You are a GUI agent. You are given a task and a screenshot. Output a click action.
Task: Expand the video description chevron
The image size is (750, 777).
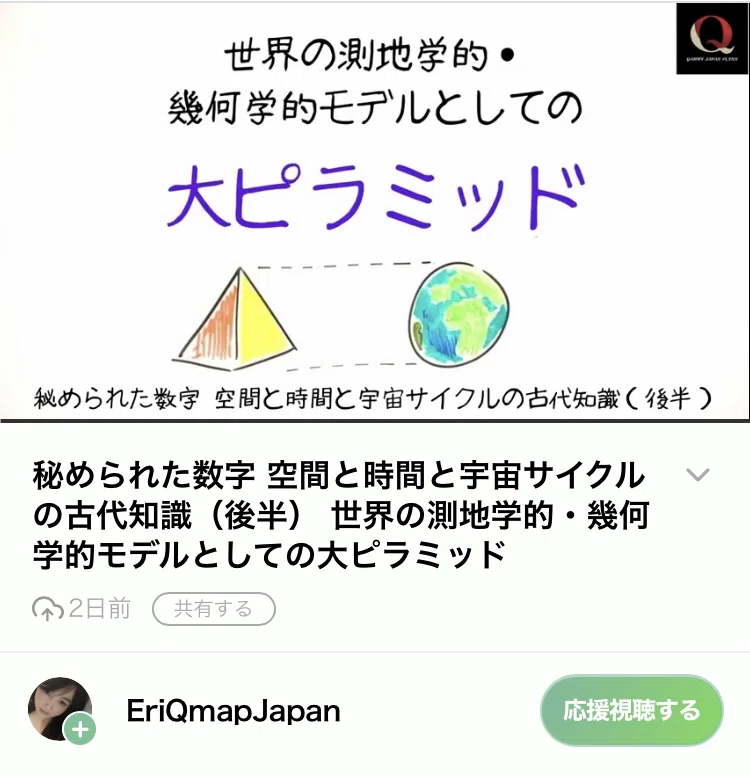[x=697, y=475]
